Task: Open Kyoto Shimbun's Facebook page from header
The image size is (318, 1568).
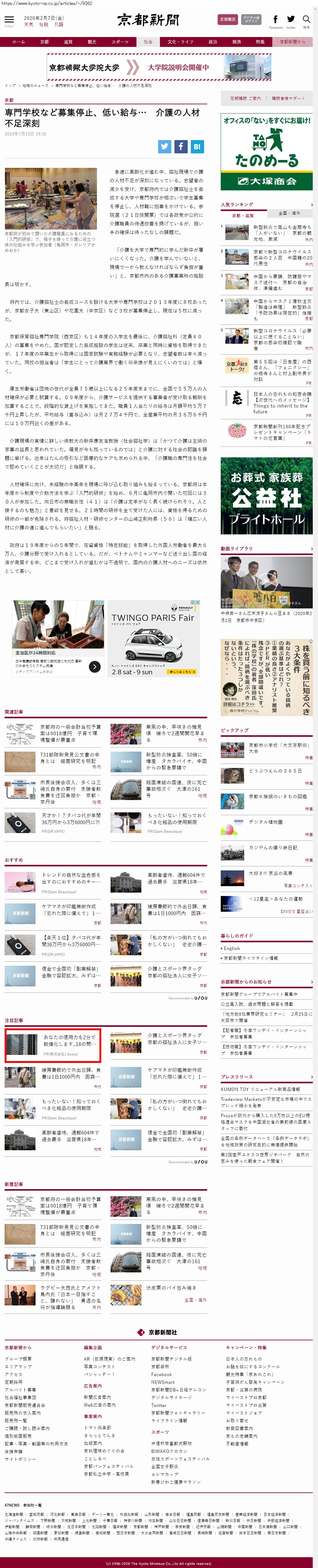Action: click(275, 20)
